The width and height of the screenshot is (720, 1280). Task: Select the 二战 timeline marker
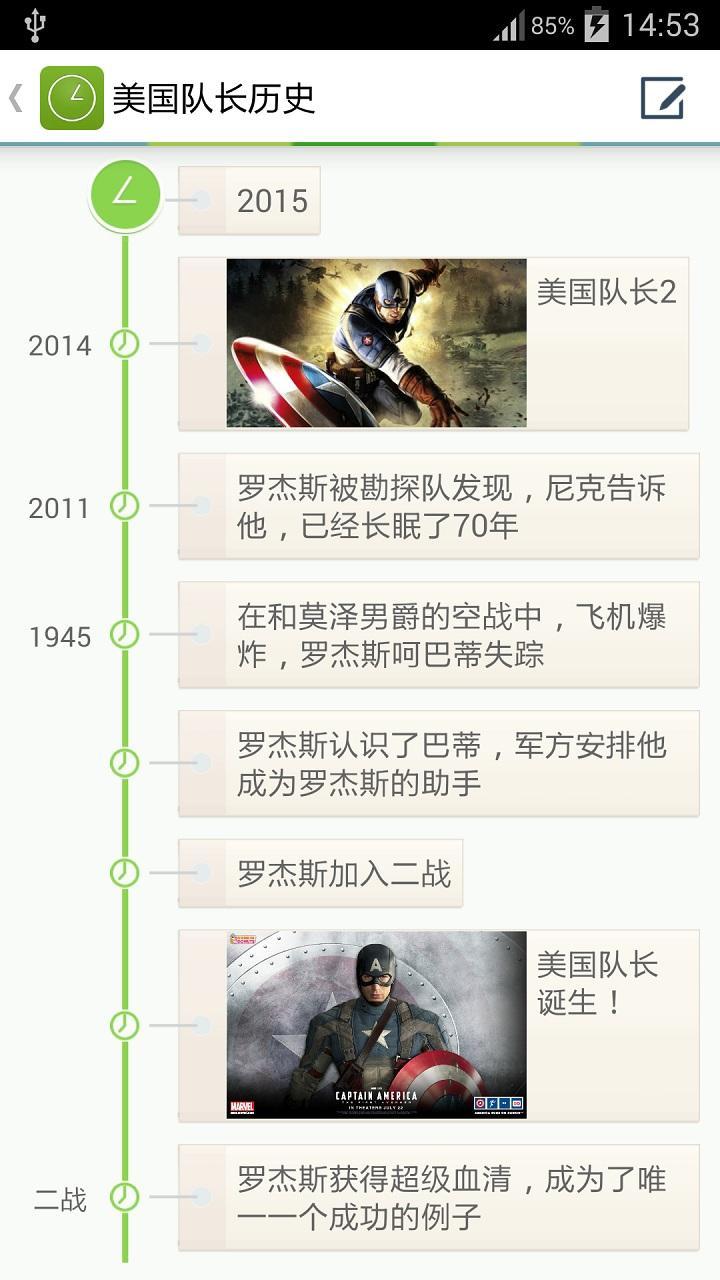click(x=124, y=1197)
